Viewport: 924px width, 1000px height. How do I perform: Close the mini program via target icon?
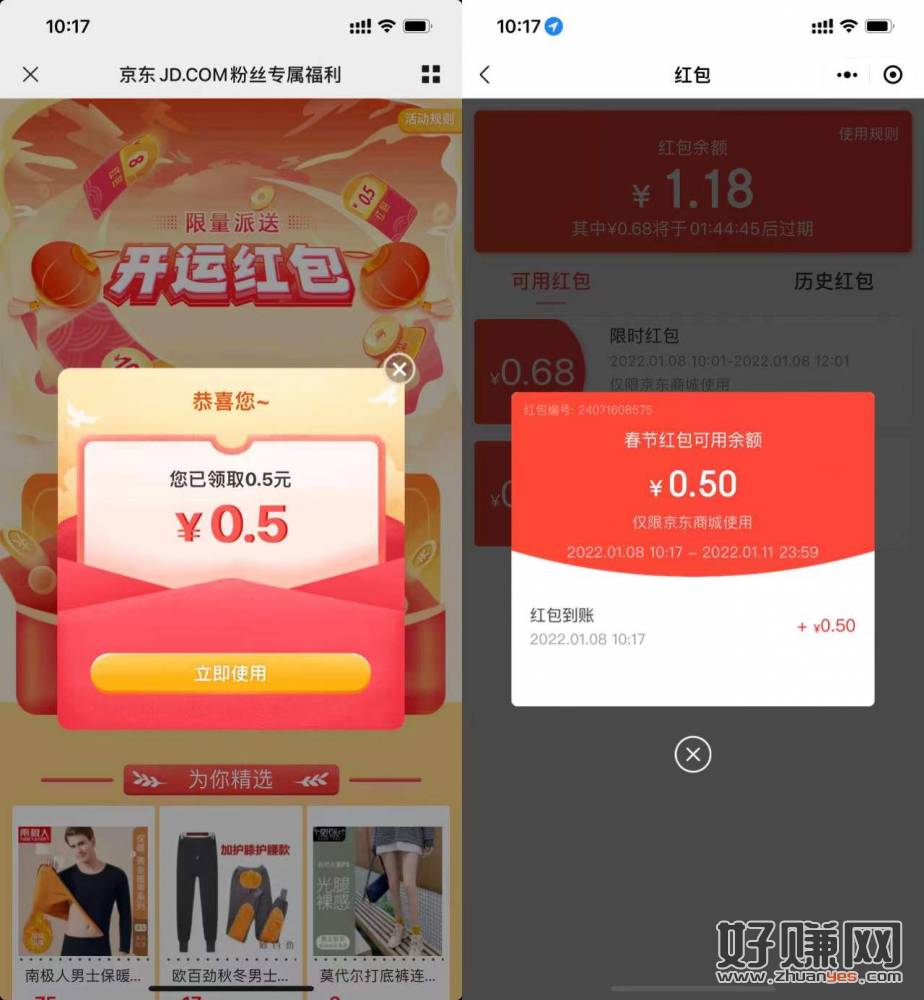pos(892,75)
